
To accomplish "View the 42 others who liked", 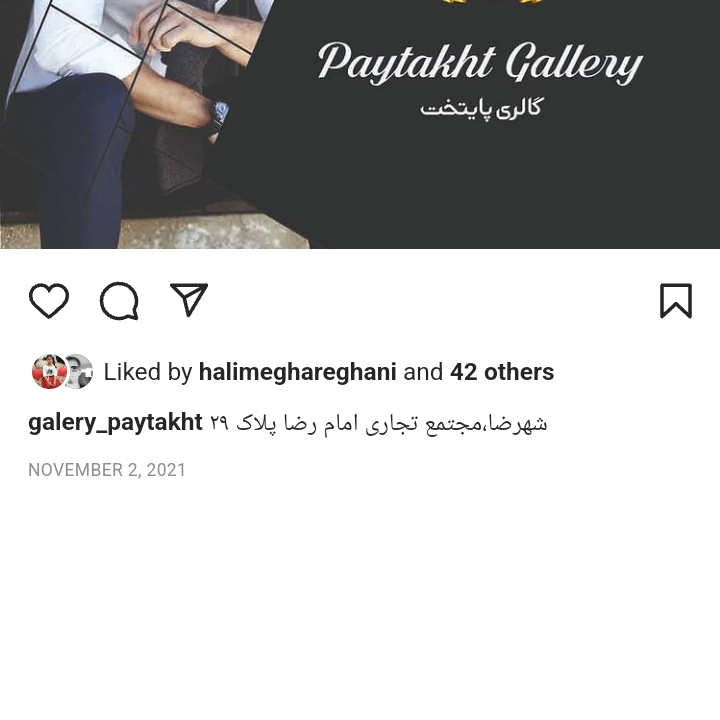I will pyautogui.click(x=501, y=372).
